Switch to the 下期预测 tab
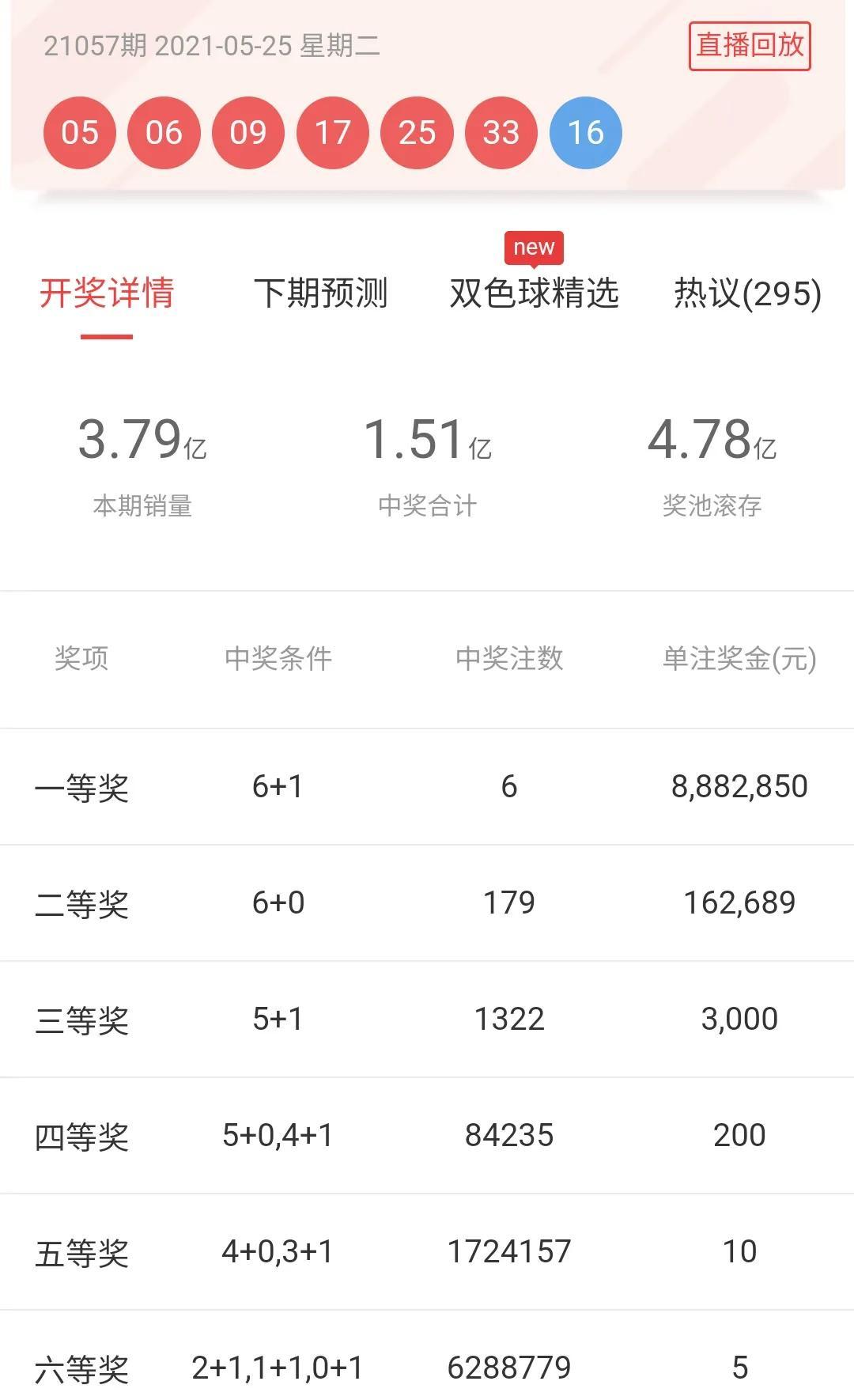The image size is (854, 1400). pos(320,293)
